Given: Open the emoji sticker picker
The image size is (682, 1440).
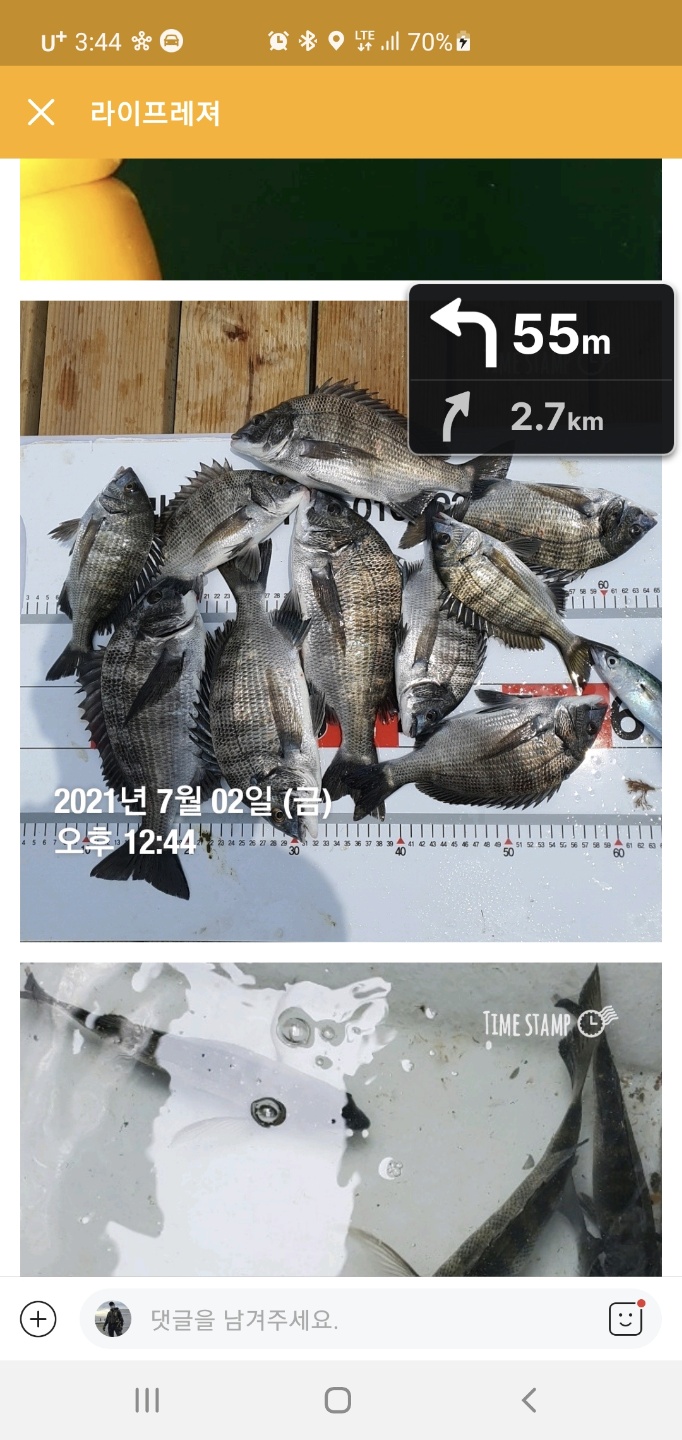Looking at the screenshot, I should click(x=626, y=1319).
